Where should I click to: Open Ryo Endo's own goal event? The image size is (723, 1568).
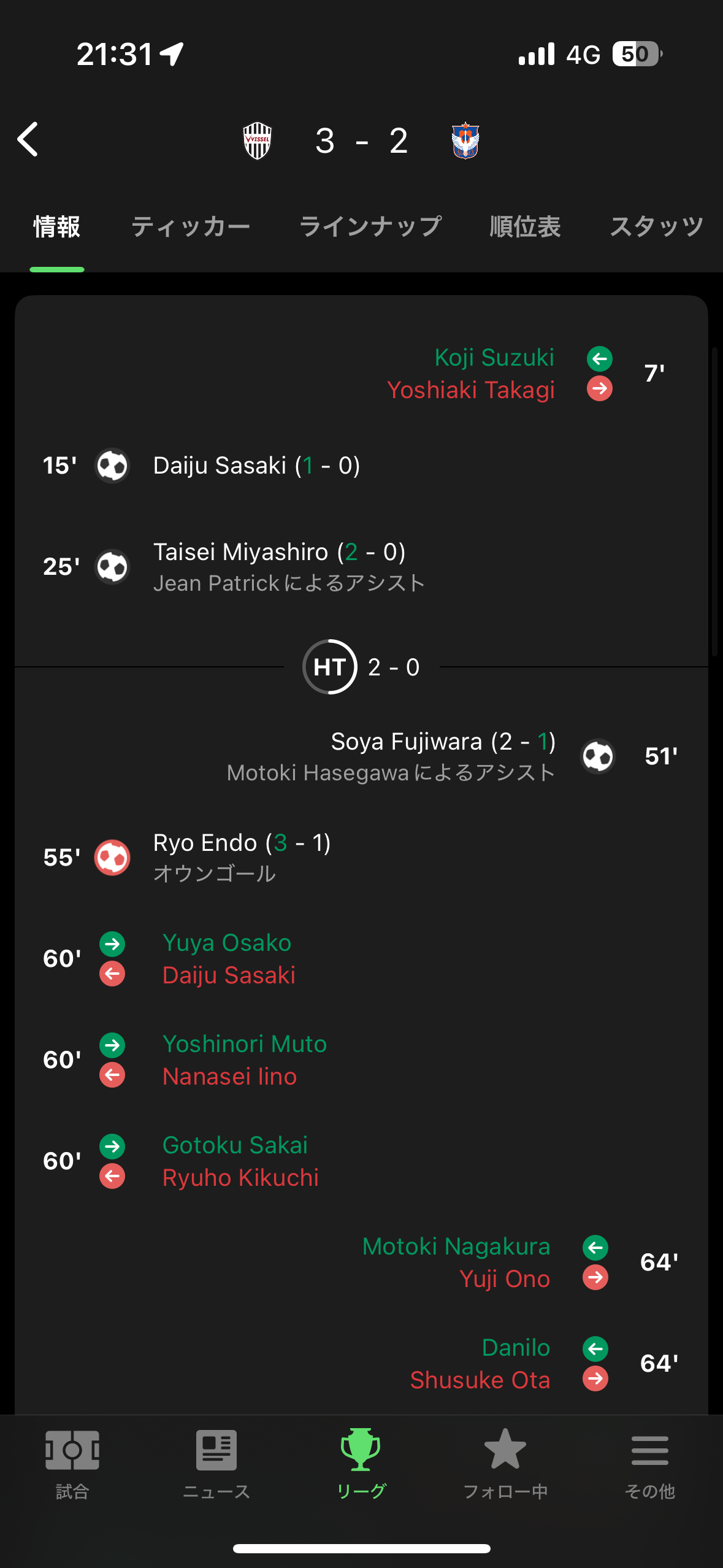pyautogui.click(x=361, y=858)
